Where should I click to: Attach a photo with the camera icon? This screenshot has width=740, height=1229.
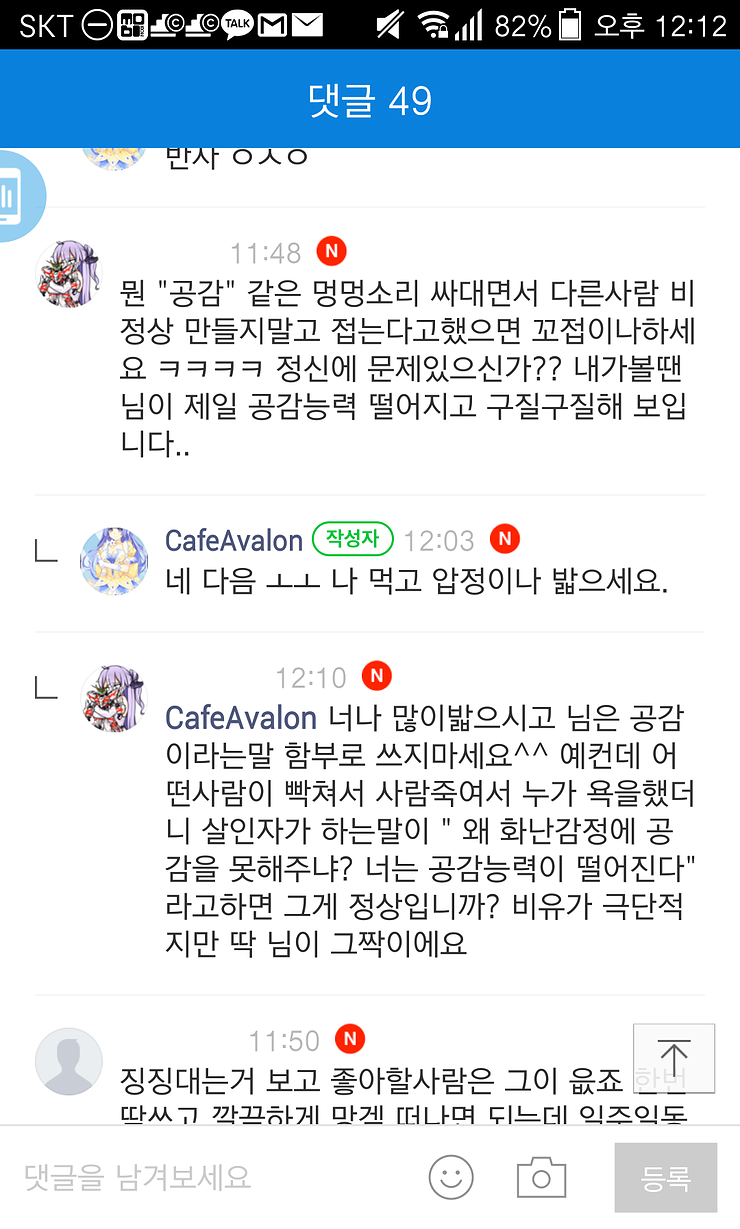click(x=541, y=1177)
